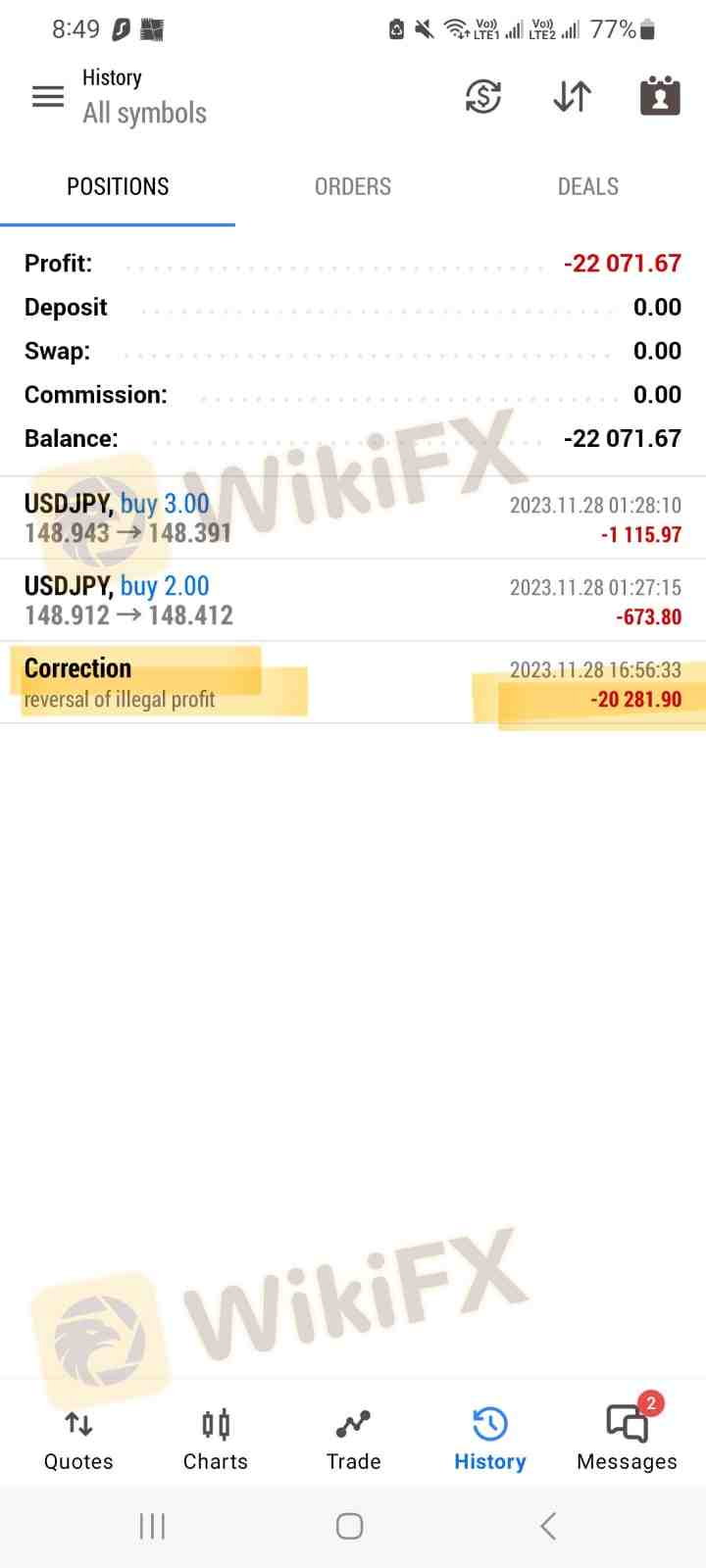Tap the system back button
Screen dimensions: 706x1568
[548, 1526]
